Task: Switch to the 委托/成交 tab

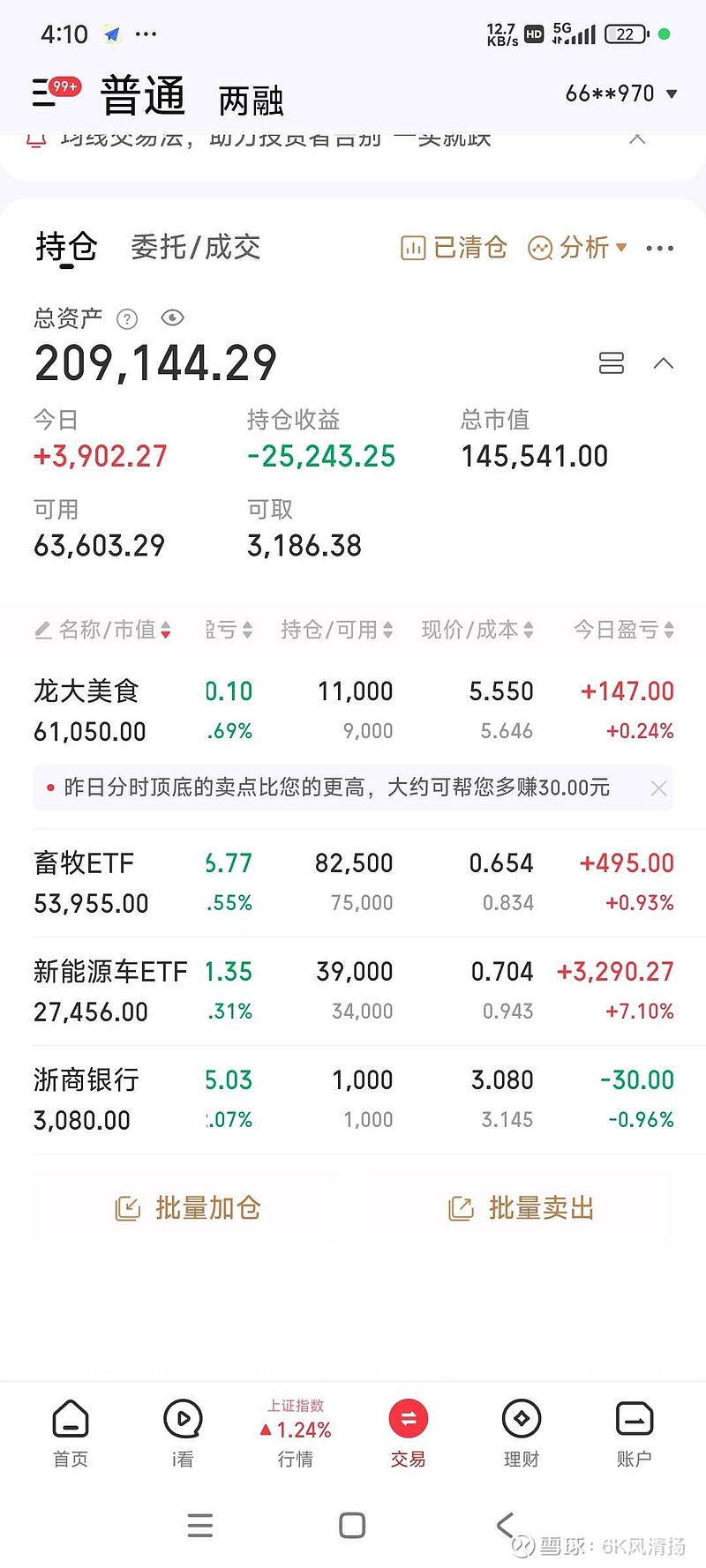Action: coord(196,248)
